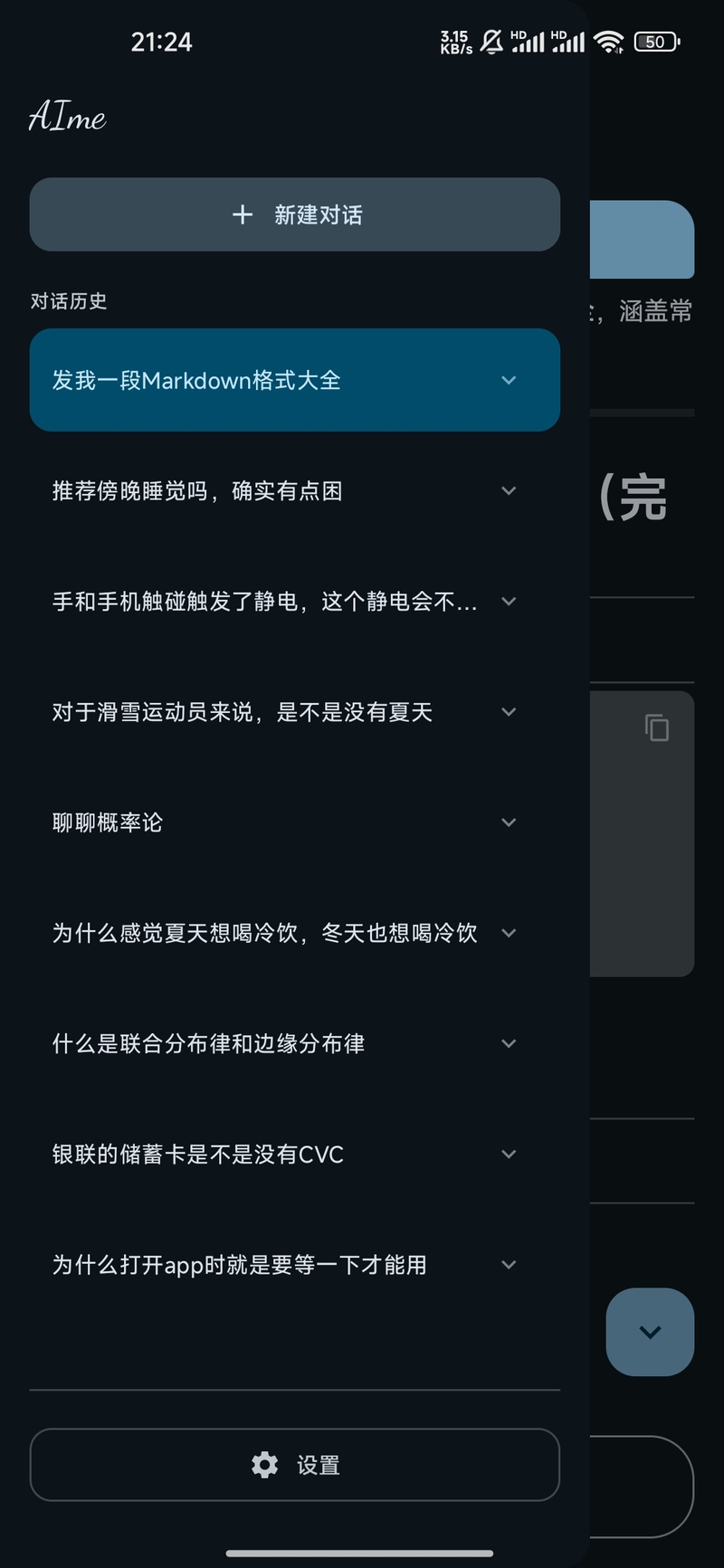Open the 对于滑雪运动员来说 conversation
The height and width of the screenshot is (1568, 724).
(242, 712)
